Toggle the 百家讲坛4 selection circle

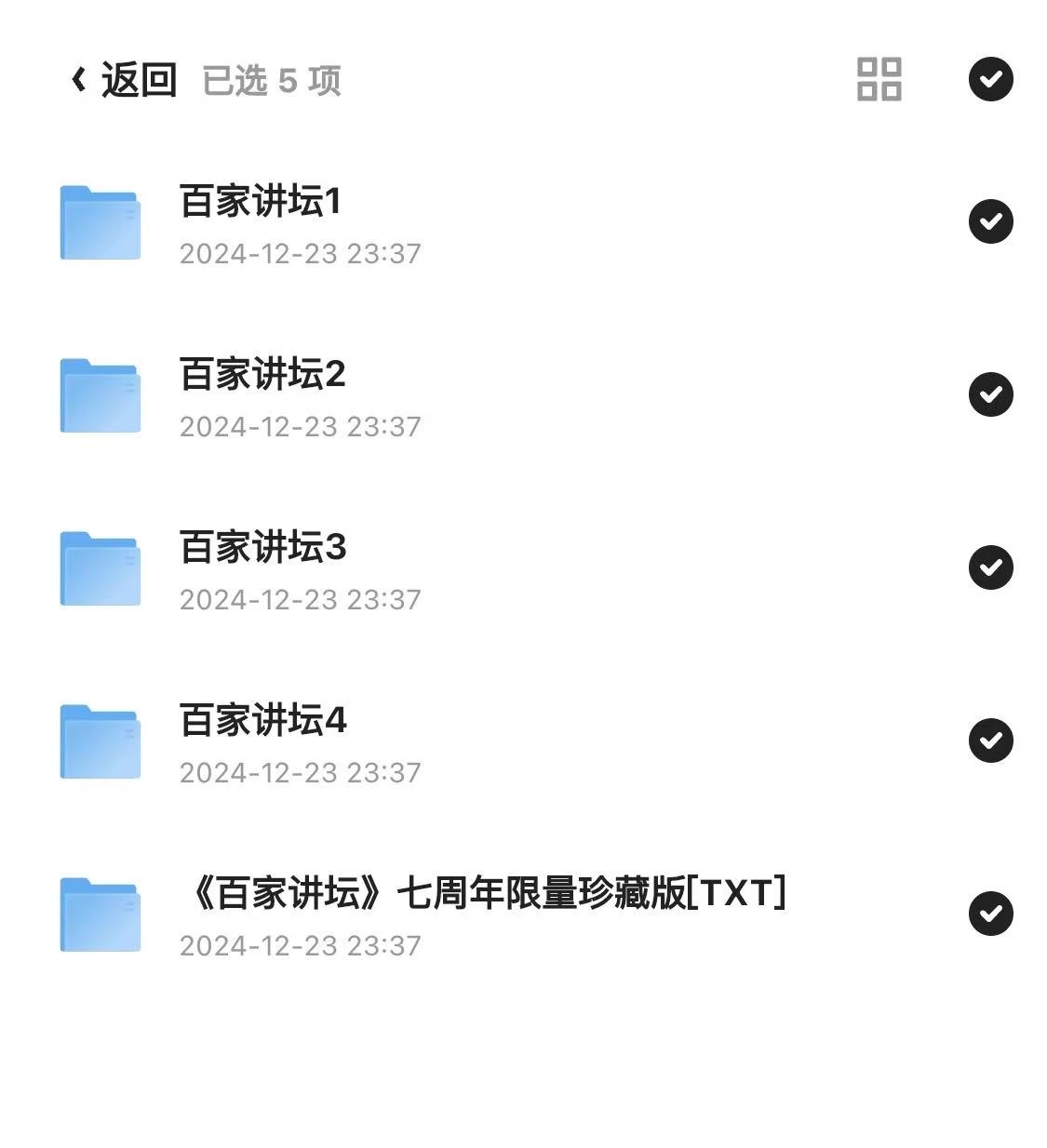click(x=991, y=741)
